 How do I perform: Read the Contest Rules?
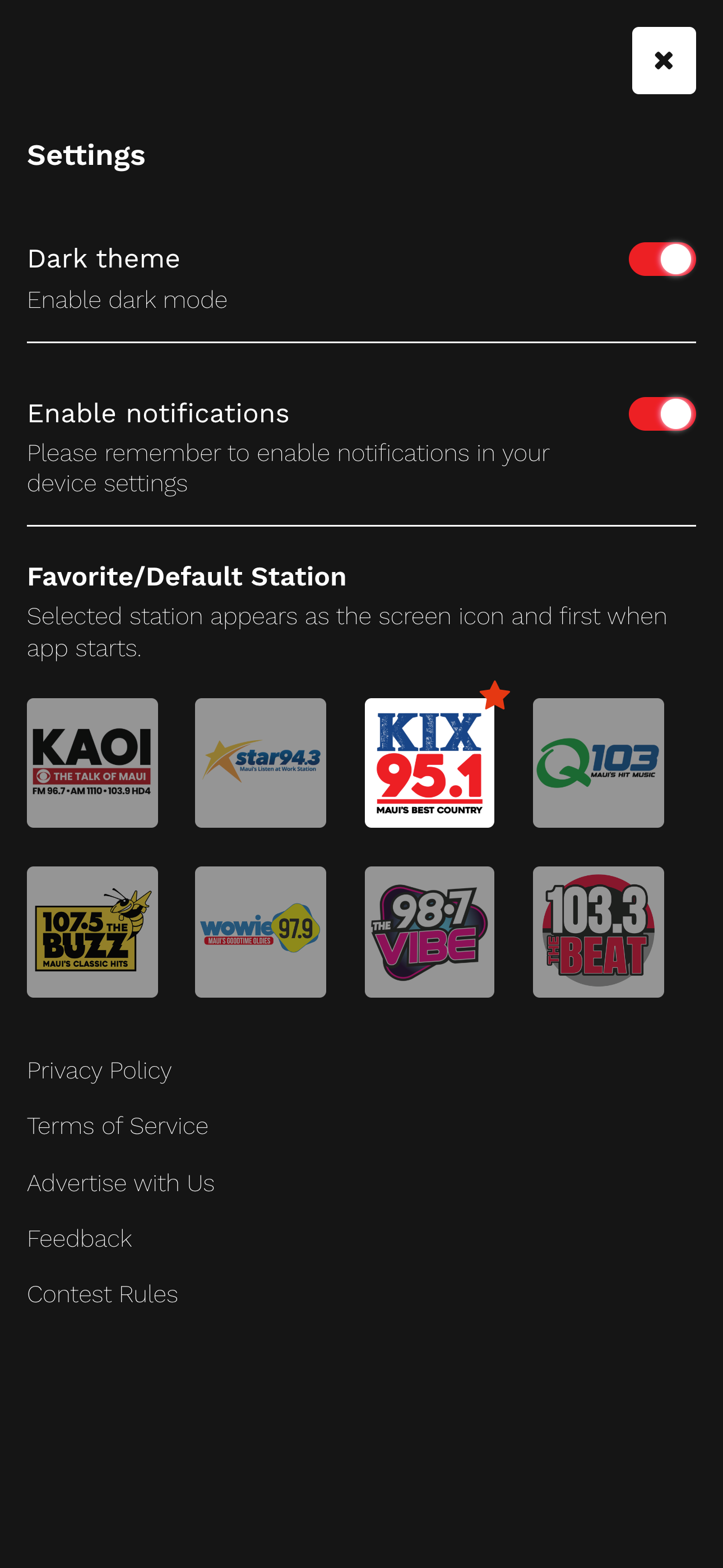click(x=102, y=1294)
